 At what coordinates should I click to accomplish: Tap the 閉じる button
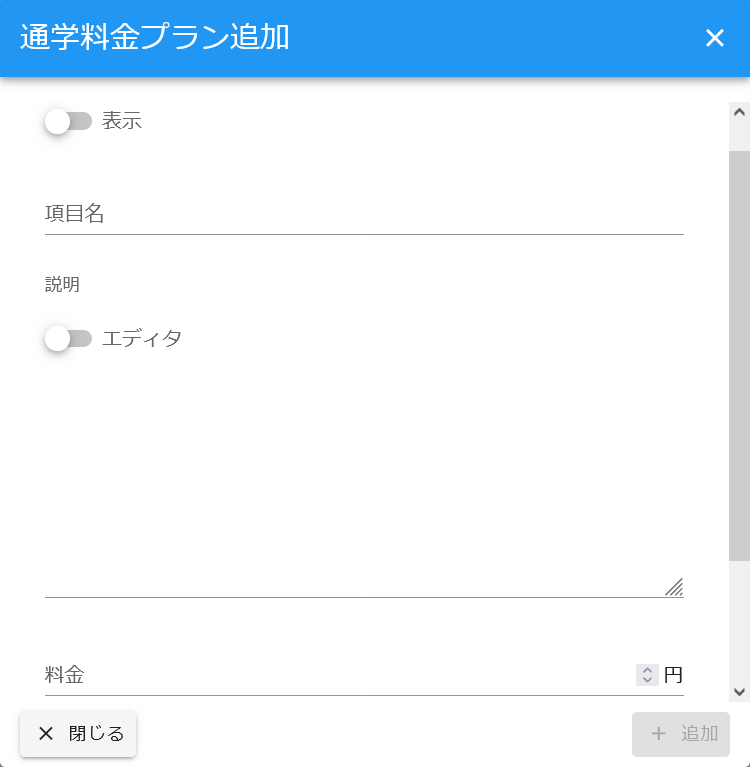pos(78,734)
